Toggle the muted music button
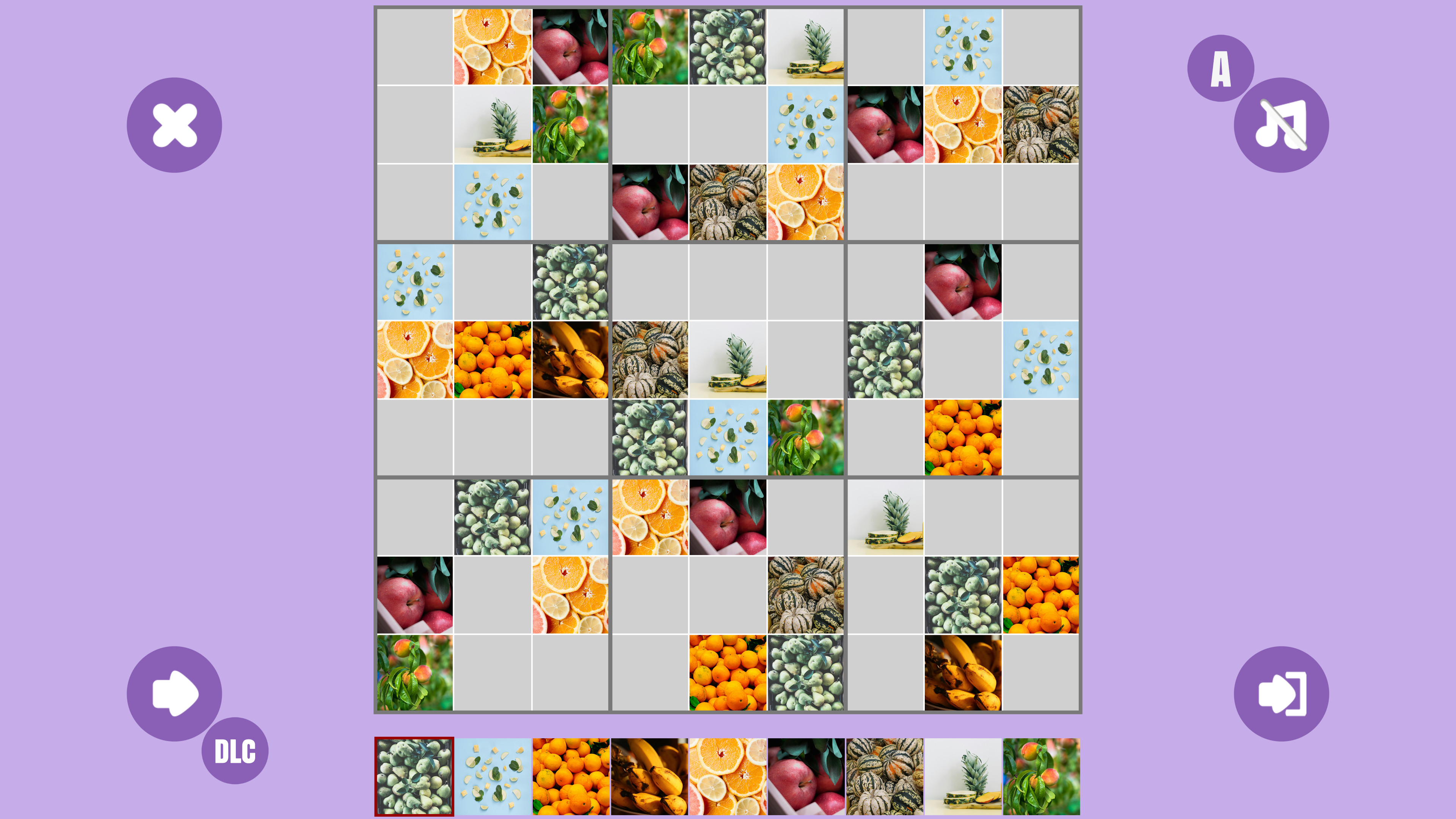The image size is (1456, 819). pos(1281,125)
